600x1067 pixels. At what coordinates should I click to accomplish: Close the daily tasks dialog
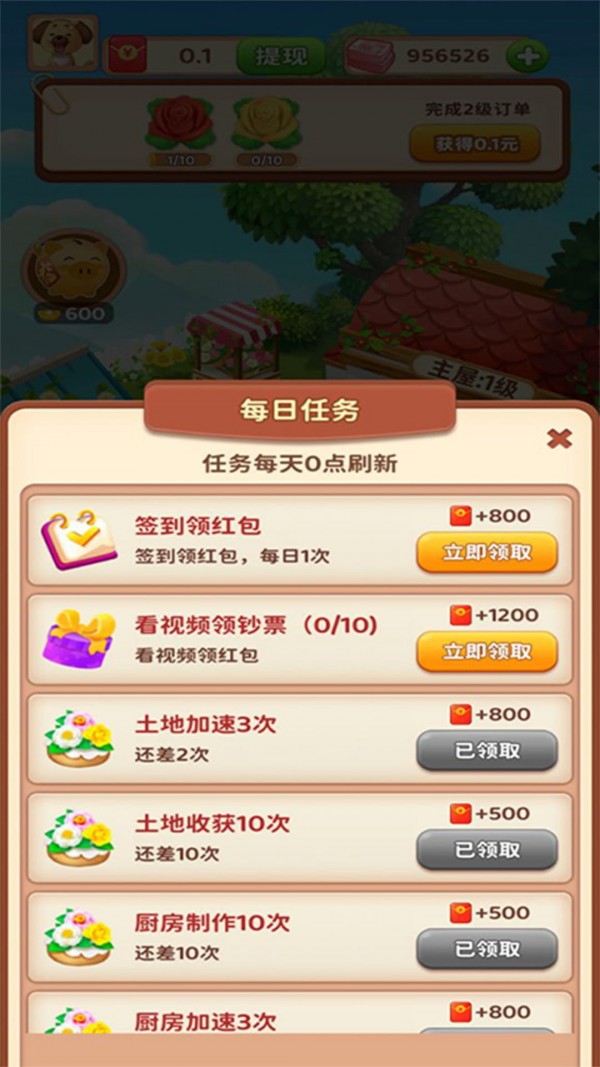tap(559, 439)
